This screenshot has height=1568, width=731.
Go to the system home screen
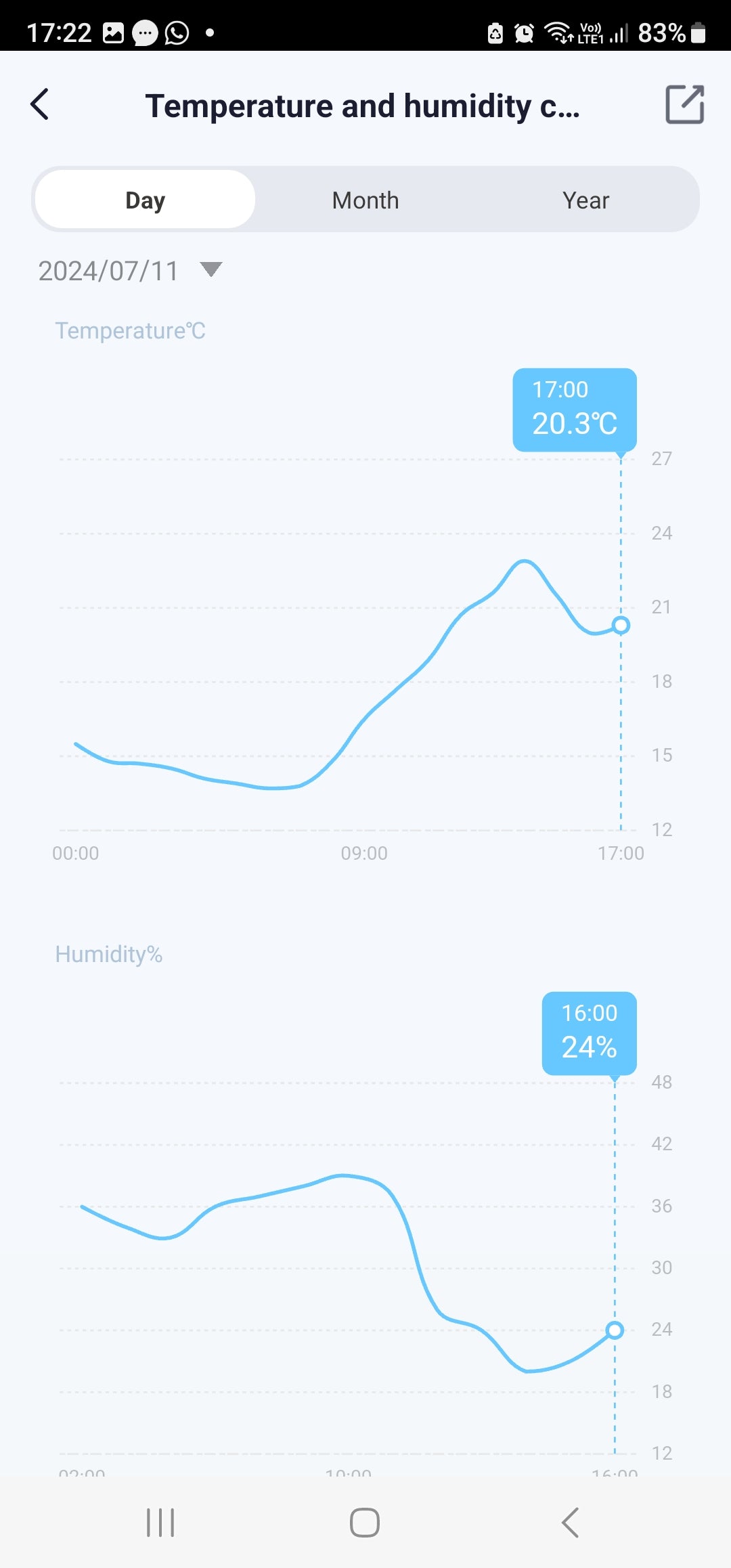(365, 1523)
